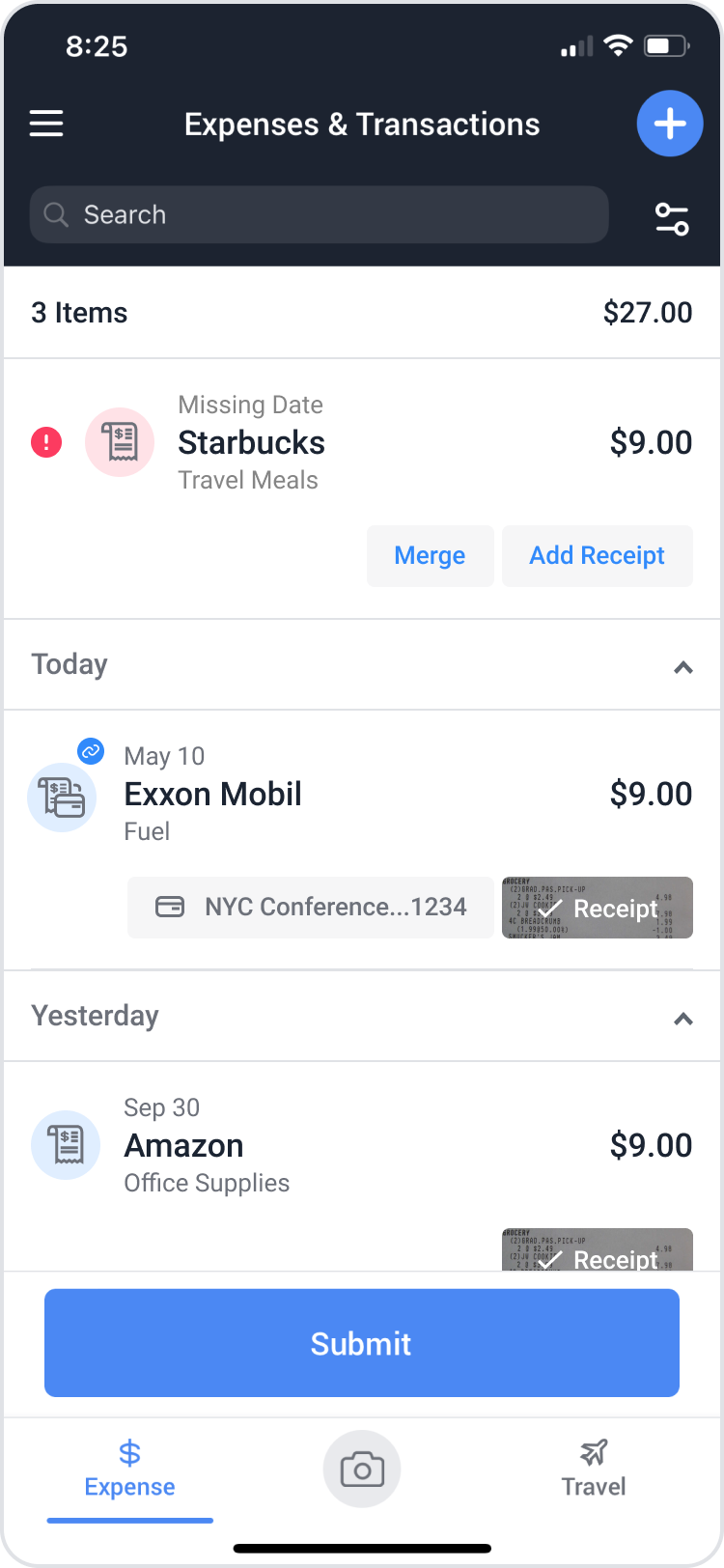This screenshot has width=724, height=1568.
Task: Collapse the Today section
Action: [682, 666]
